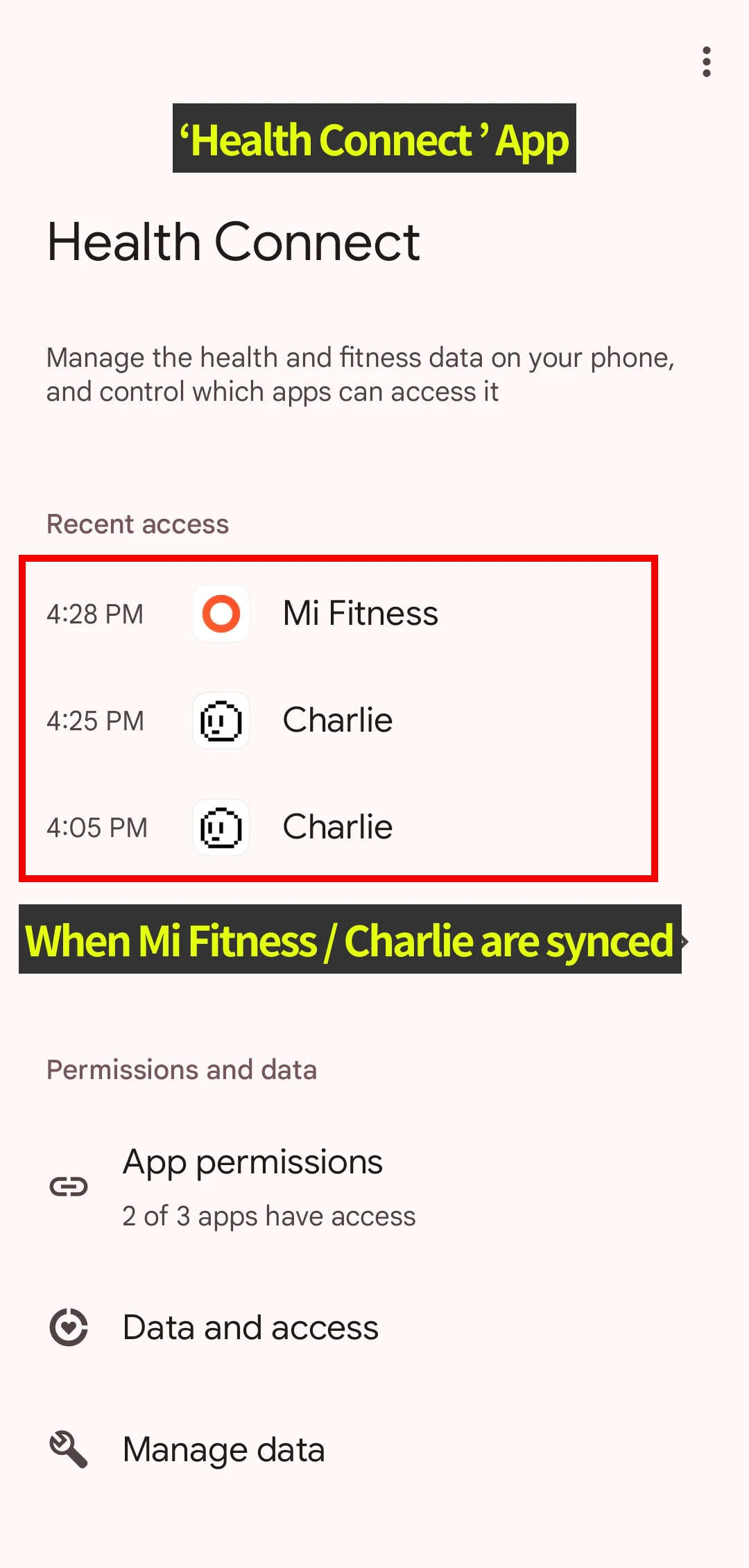Image resolution: width=749 pixels, height=1568 pixels.
Task: Open Data and access
Action: tap(250, 1327)
